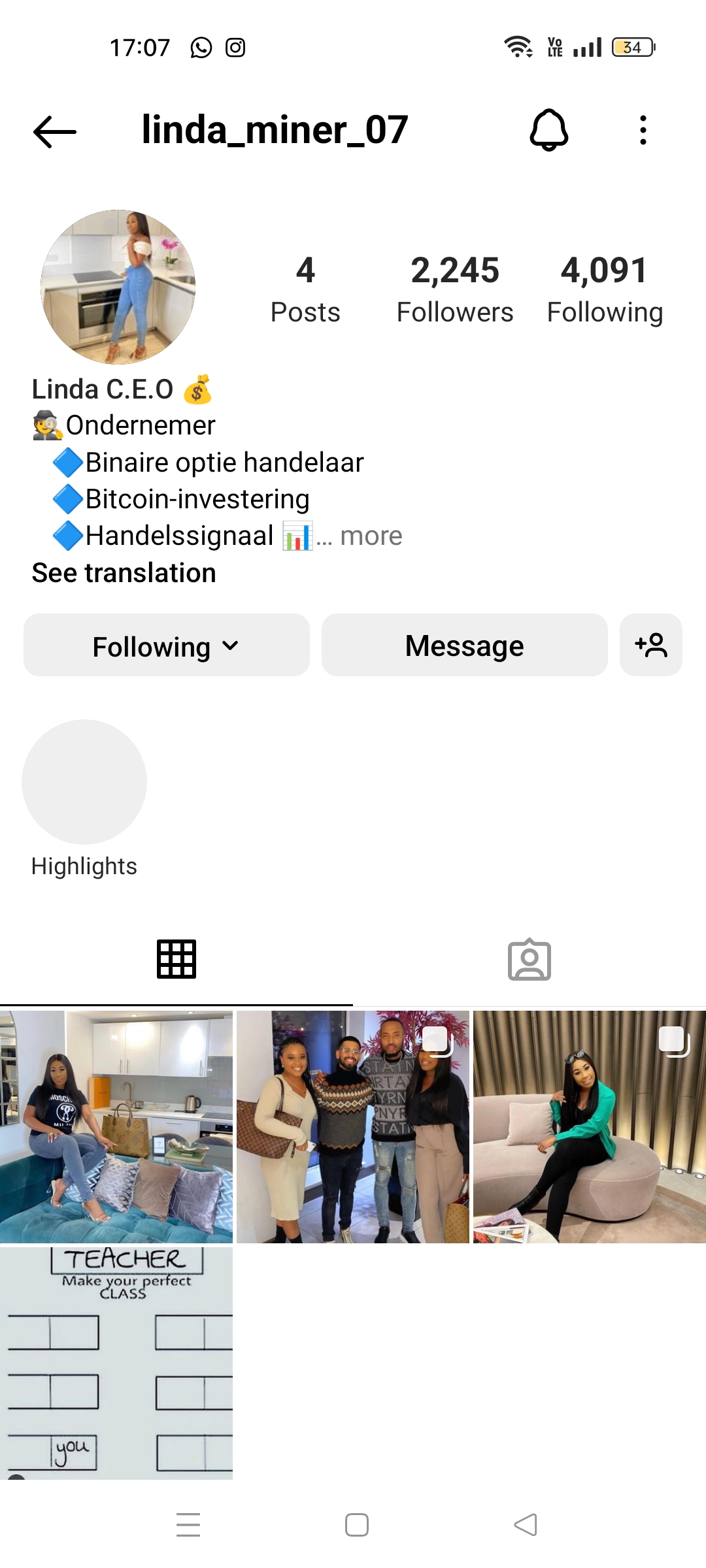706x1568 pixels.
Task: Open the notifications bell for this profile
Action: 548,130
